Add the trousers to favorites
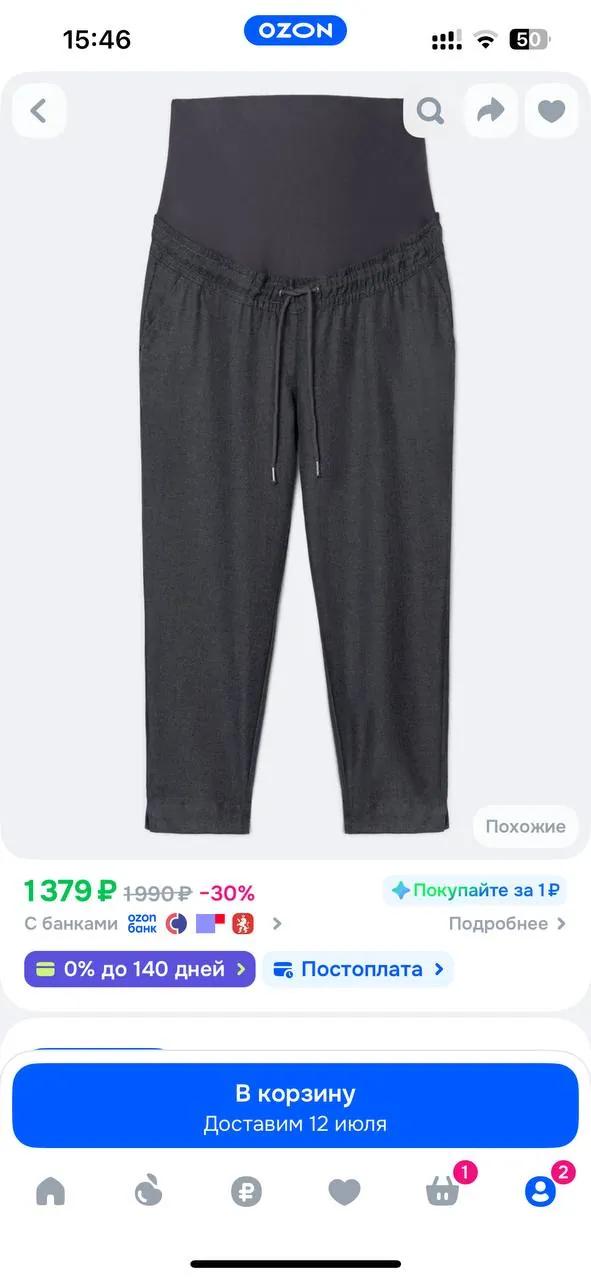This screenshot has width=591, height=1280. click(x=552, y=110)
